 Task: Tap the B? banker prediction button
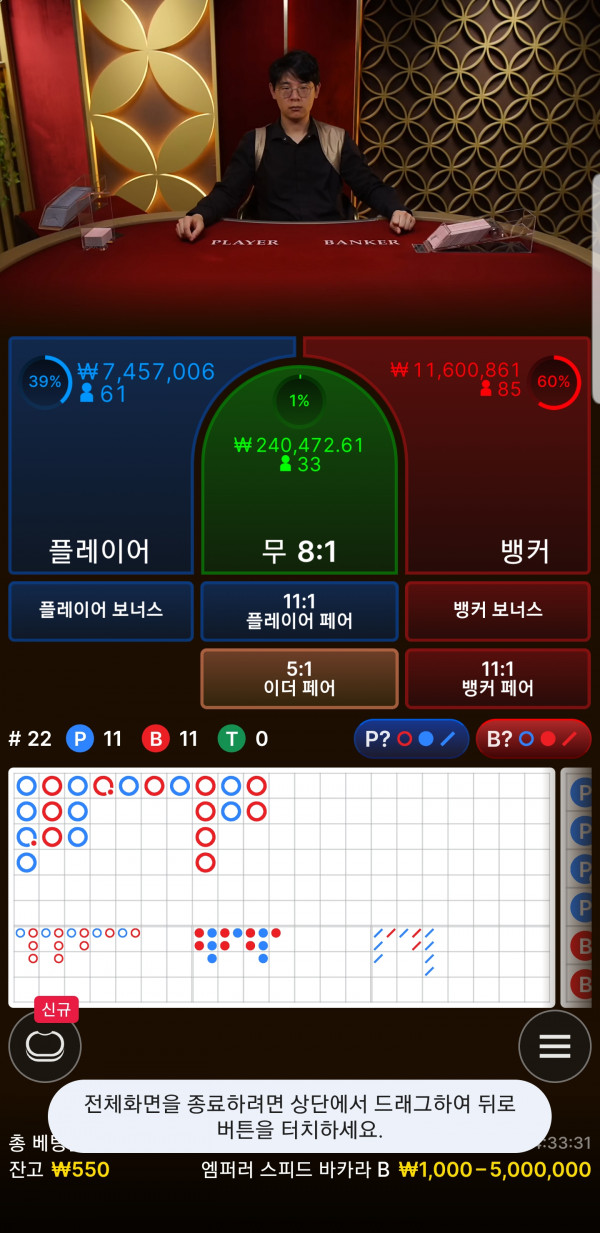(533, 739)
